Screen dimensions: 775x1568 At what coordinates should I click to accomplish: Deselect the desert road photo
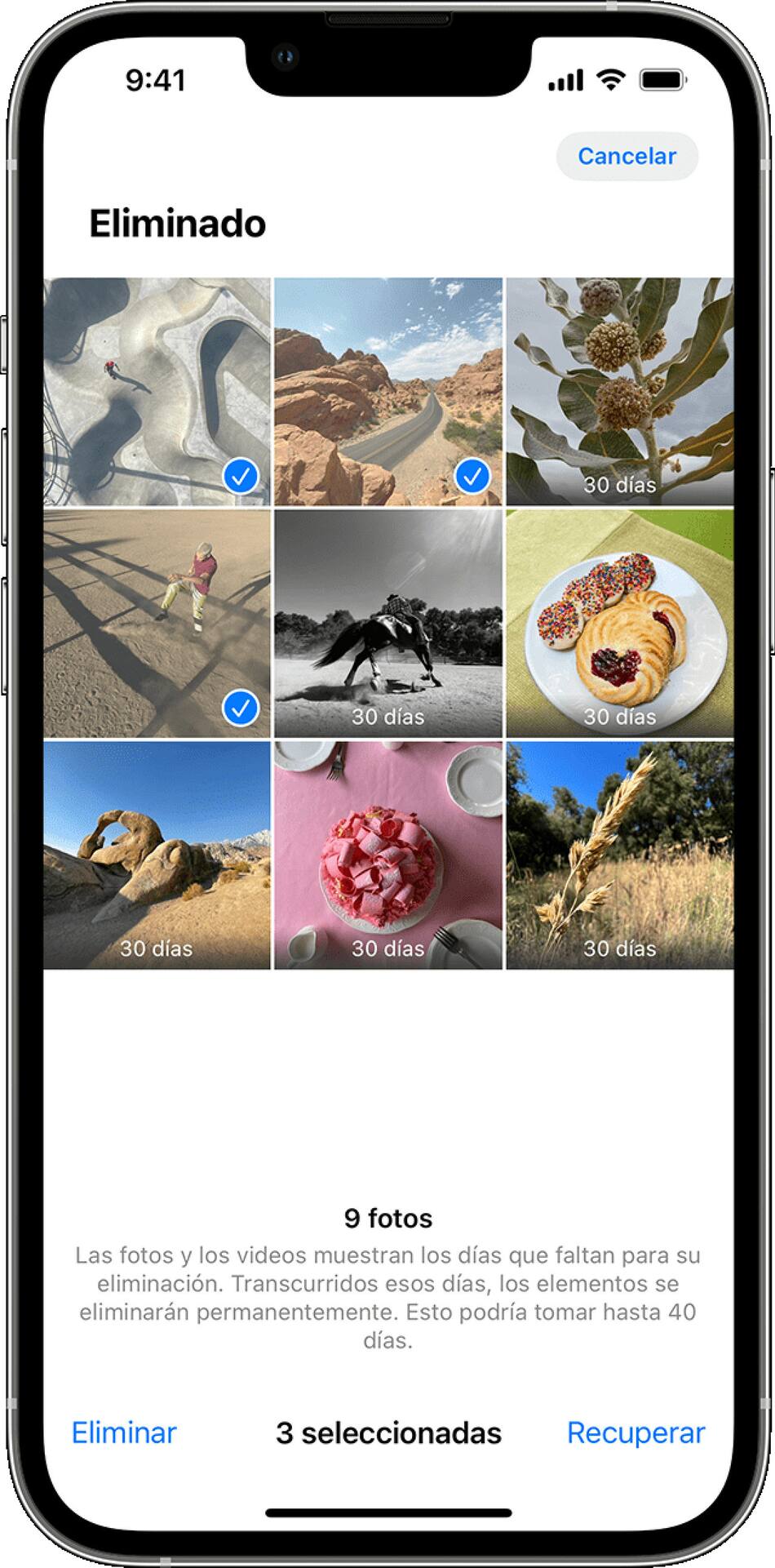coord(387,391)
